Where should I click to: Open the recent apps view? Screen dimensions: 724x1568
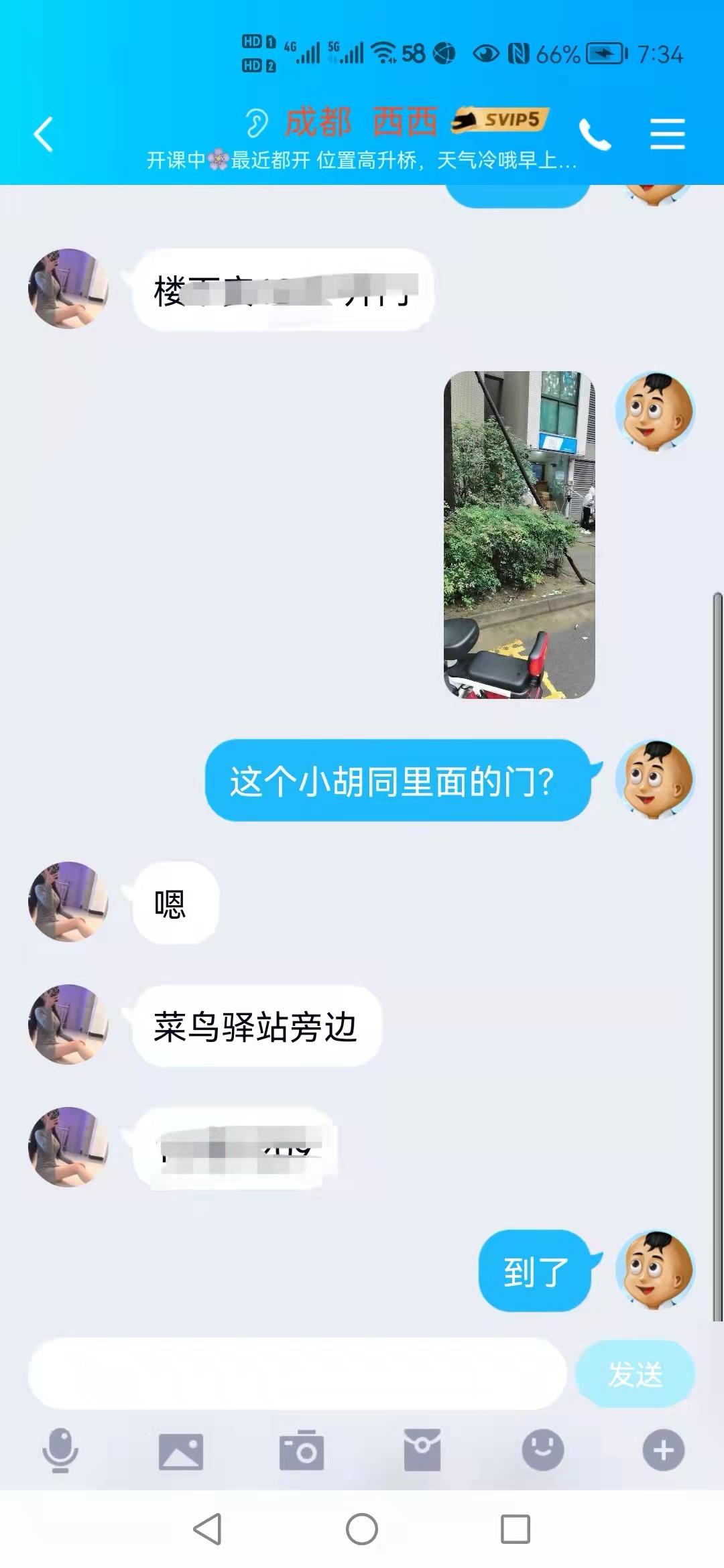(x=516, y=1529)
